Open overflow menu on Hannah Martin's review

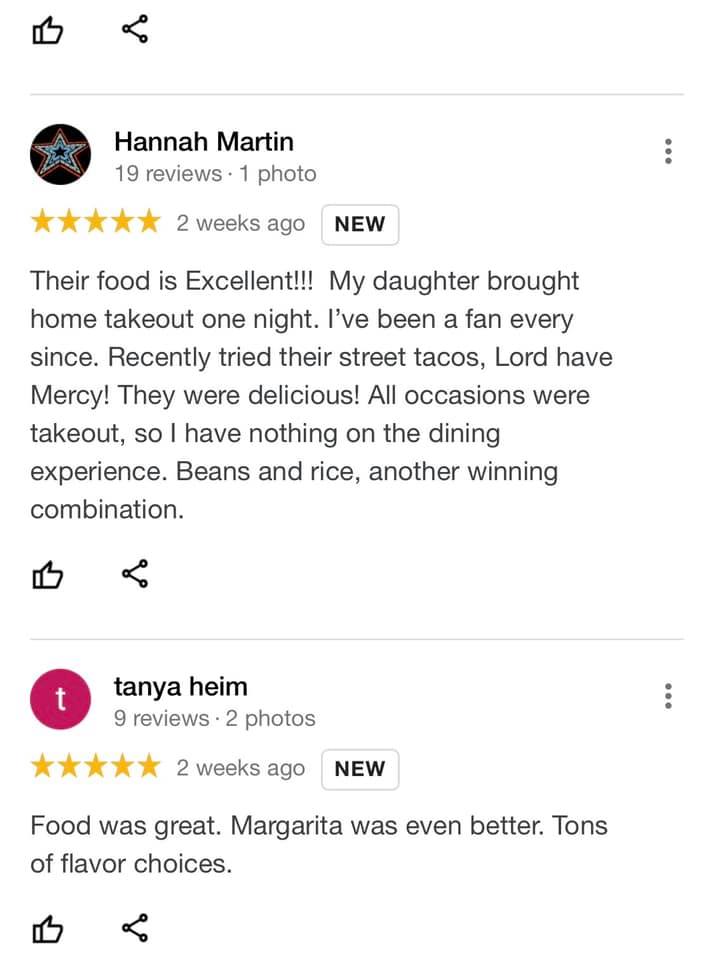tap(668, 152)
